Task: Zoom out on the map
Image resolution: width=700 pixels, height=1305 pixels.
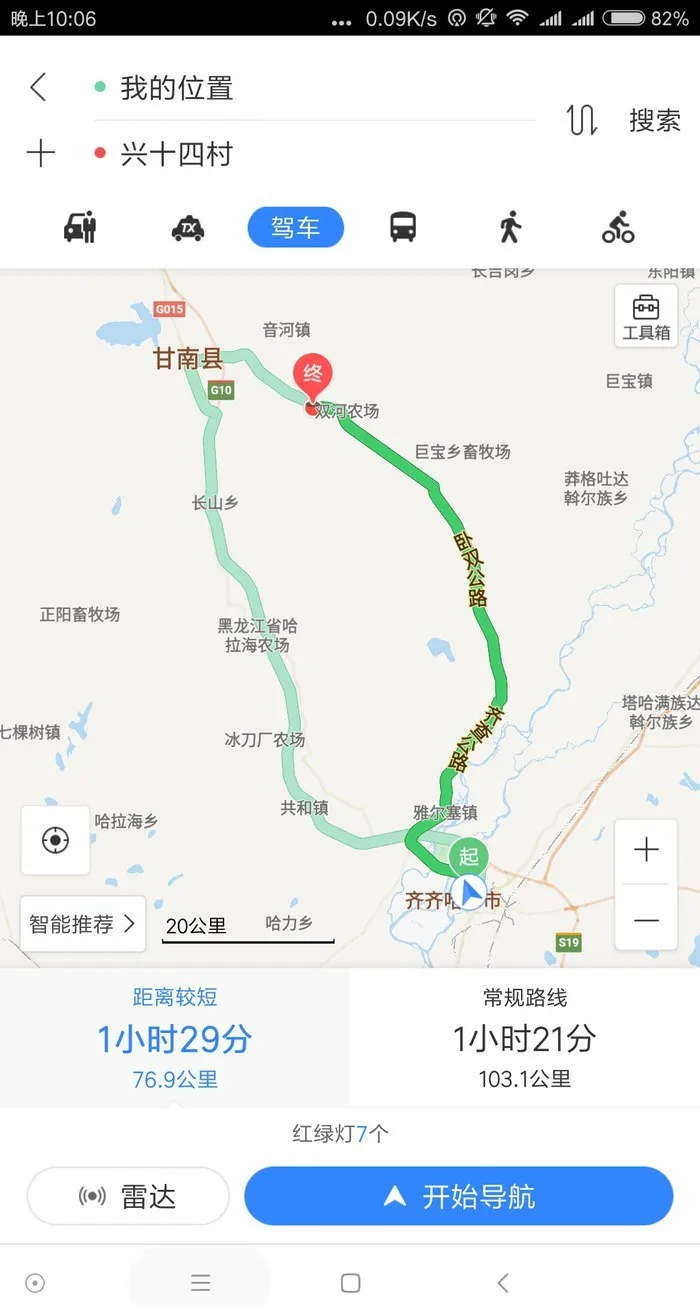Action: (x=647, y=918)
